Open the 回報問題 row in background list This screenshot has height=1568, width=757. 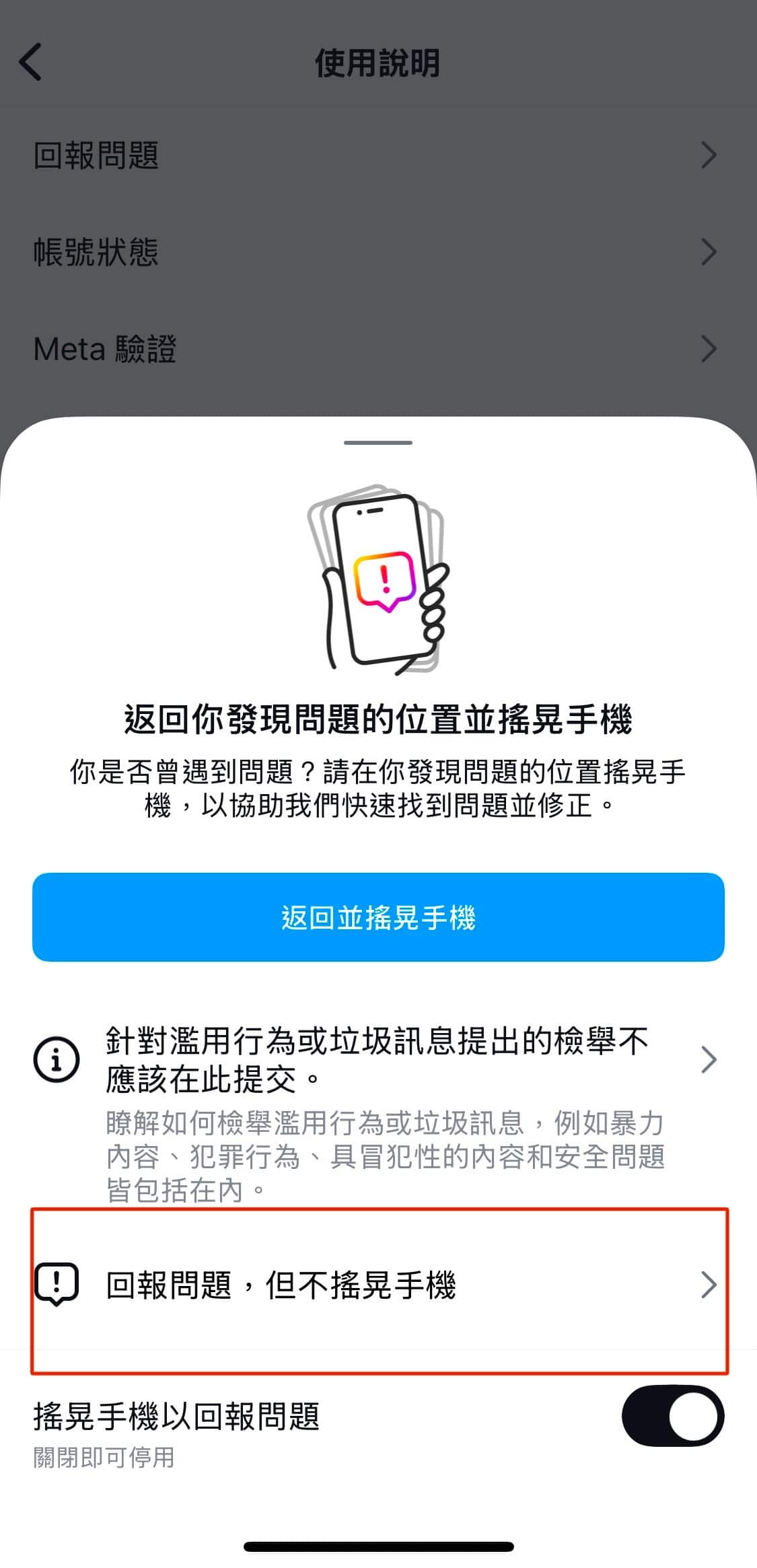click(x=377, y=155)
